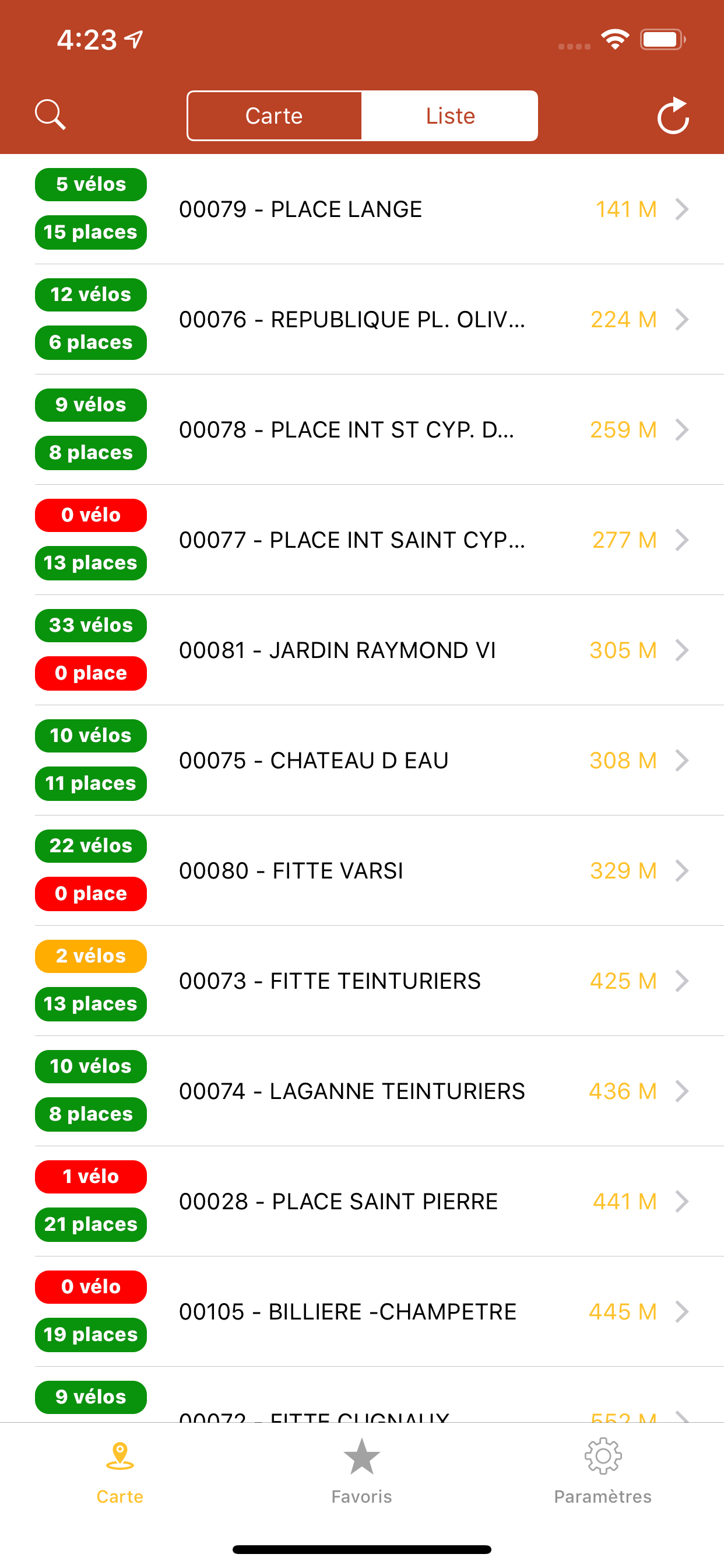The image size is (724, 1568).
Task: Open station 00028 - PLACE SAINT PIERRE
Action: (362, 1200)
